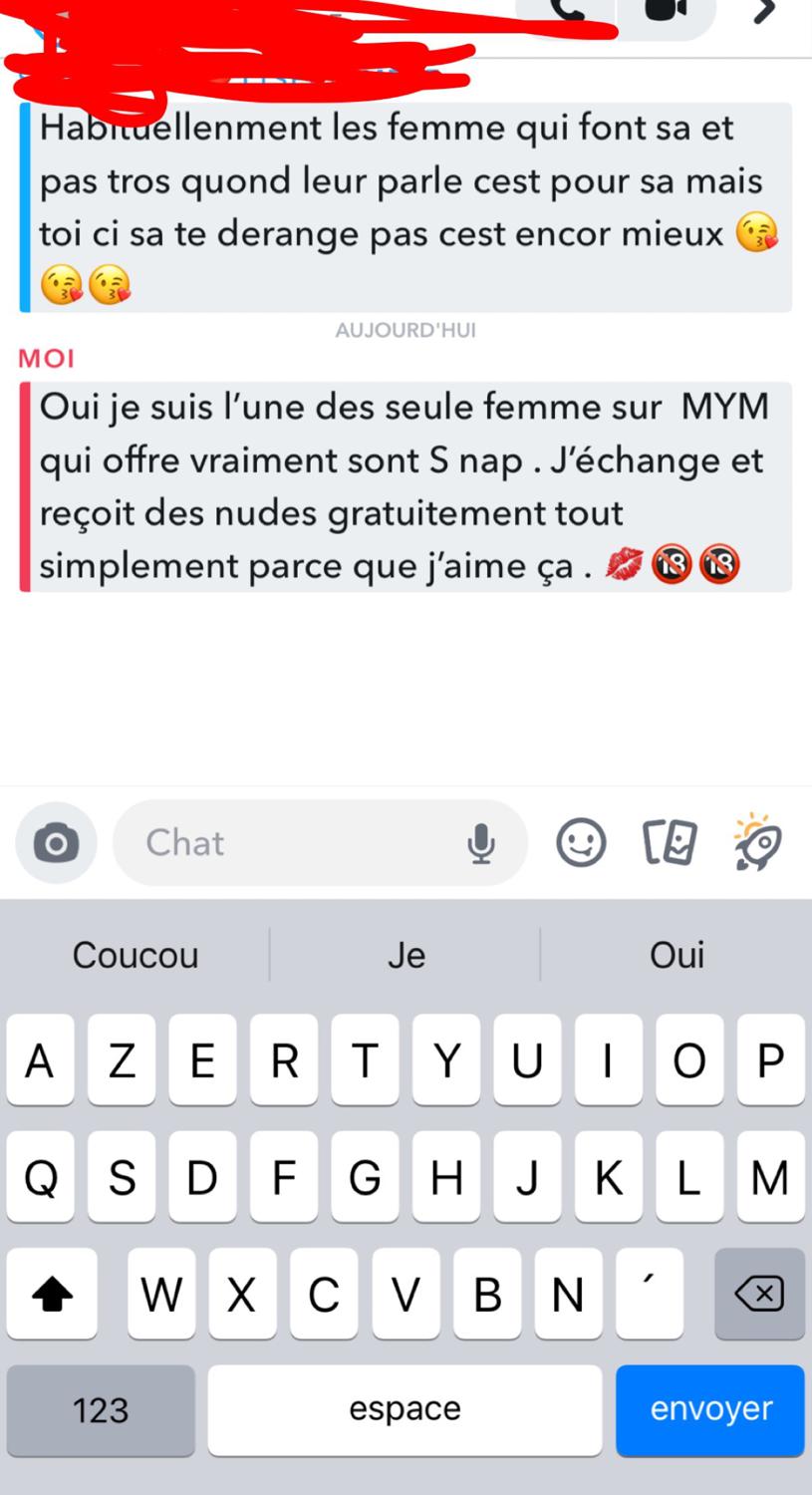Screen dimensions: 812x1495
Task: Start a video call
Action: pyautogui.click(x=666, y=12)
